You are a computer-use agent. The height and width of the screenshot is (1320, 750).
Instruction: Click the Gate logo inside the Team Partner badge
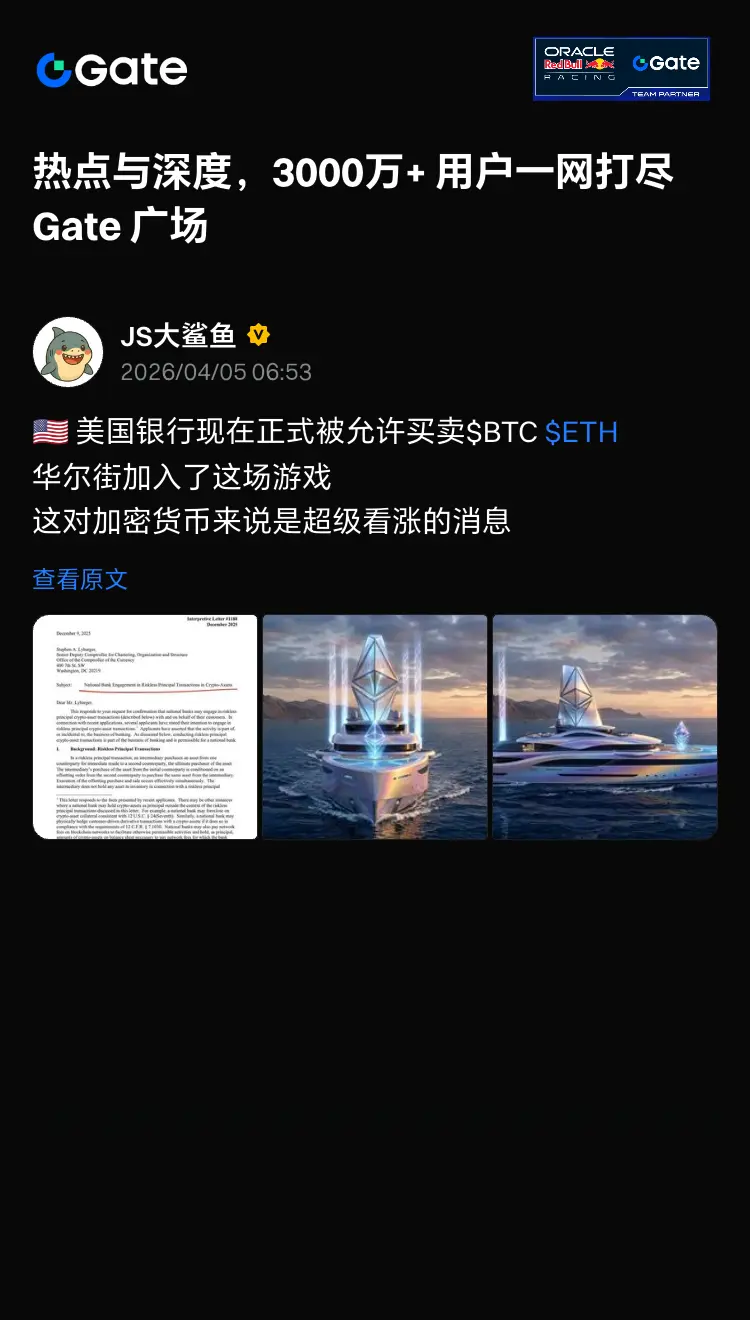pos(668,62)
